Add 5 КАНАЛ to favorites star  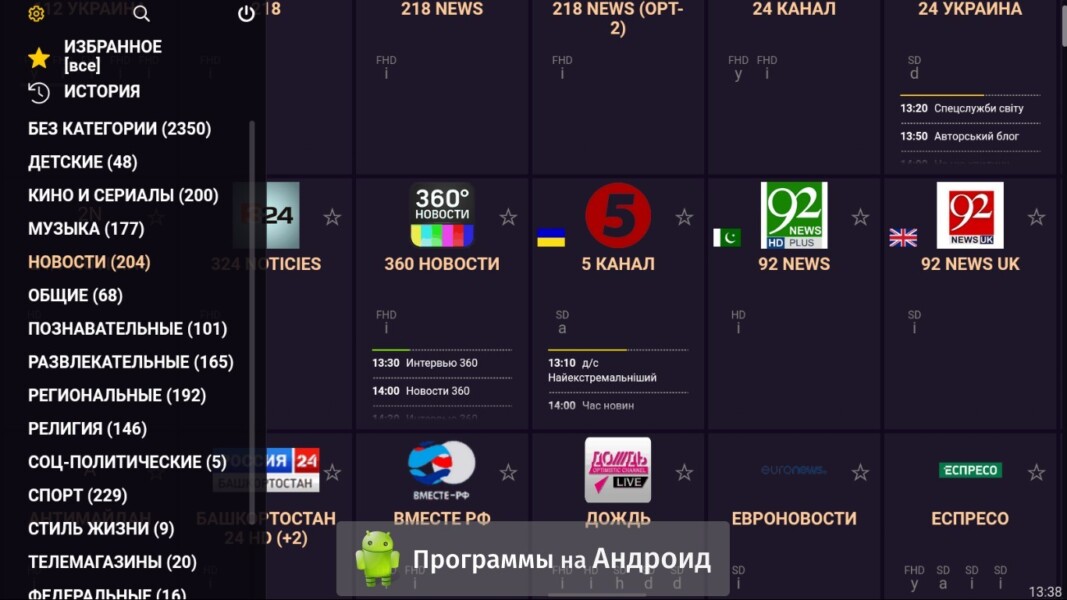[684, 217]
